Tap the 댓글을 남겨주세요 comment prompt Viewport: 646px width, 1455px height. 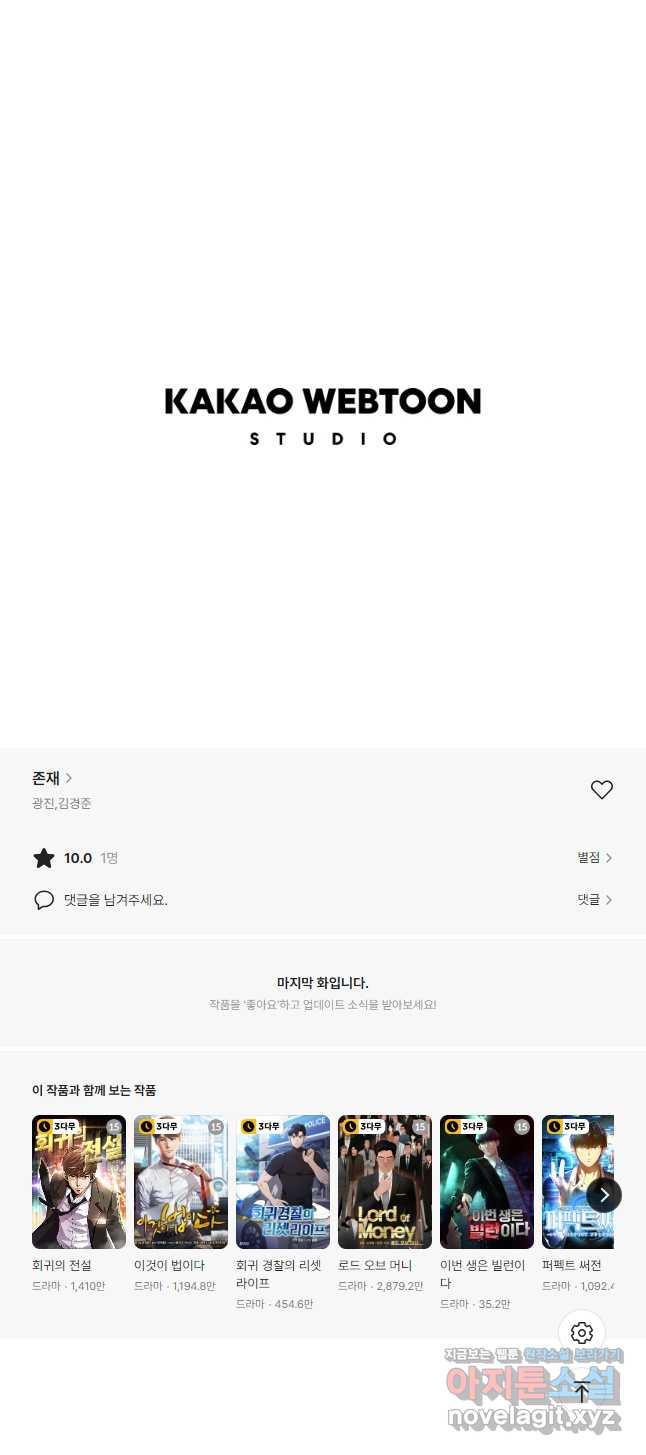point(101,900)
